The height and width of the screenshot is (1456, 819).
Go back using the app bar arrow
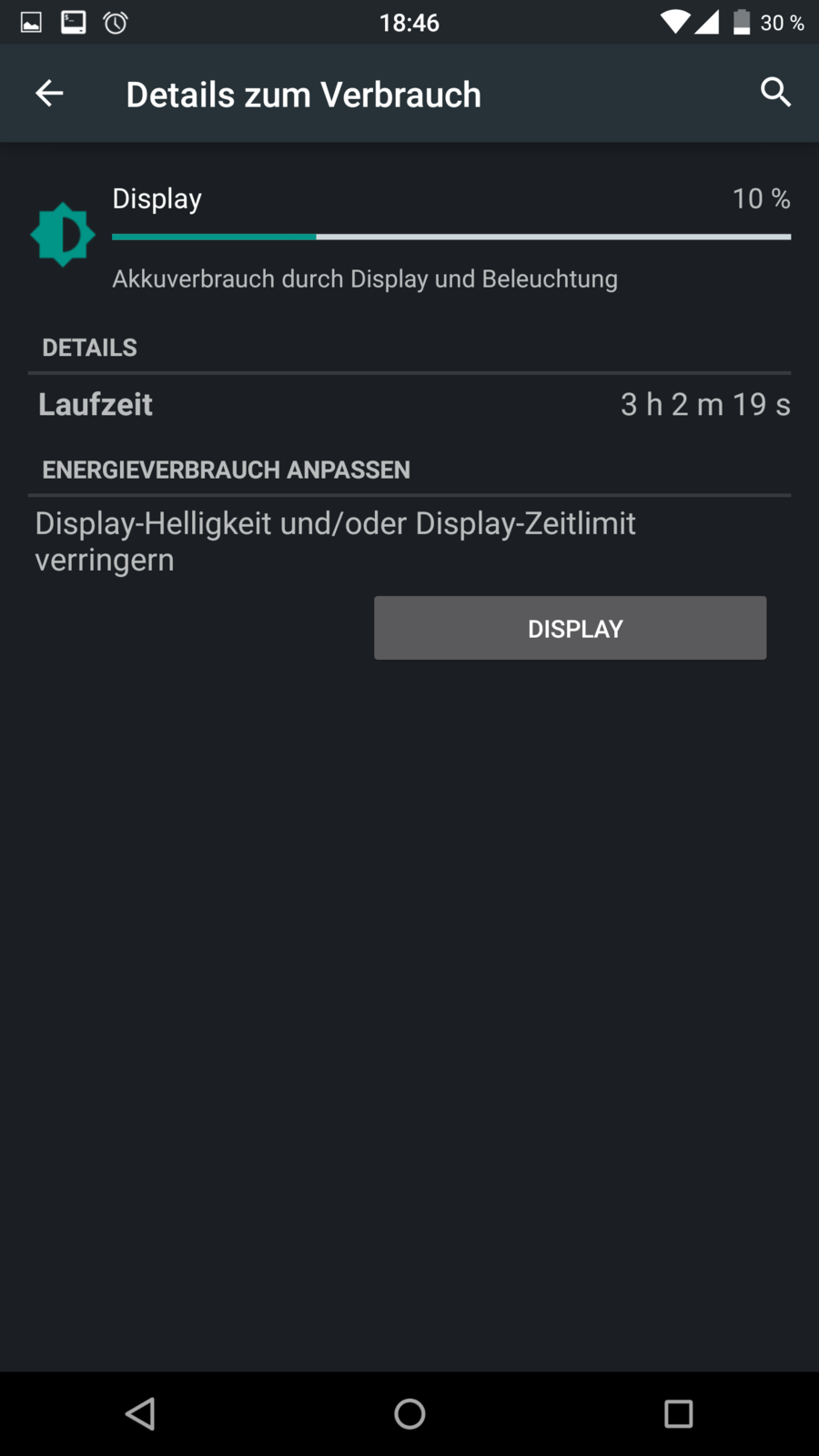click(x=49, y=93)
